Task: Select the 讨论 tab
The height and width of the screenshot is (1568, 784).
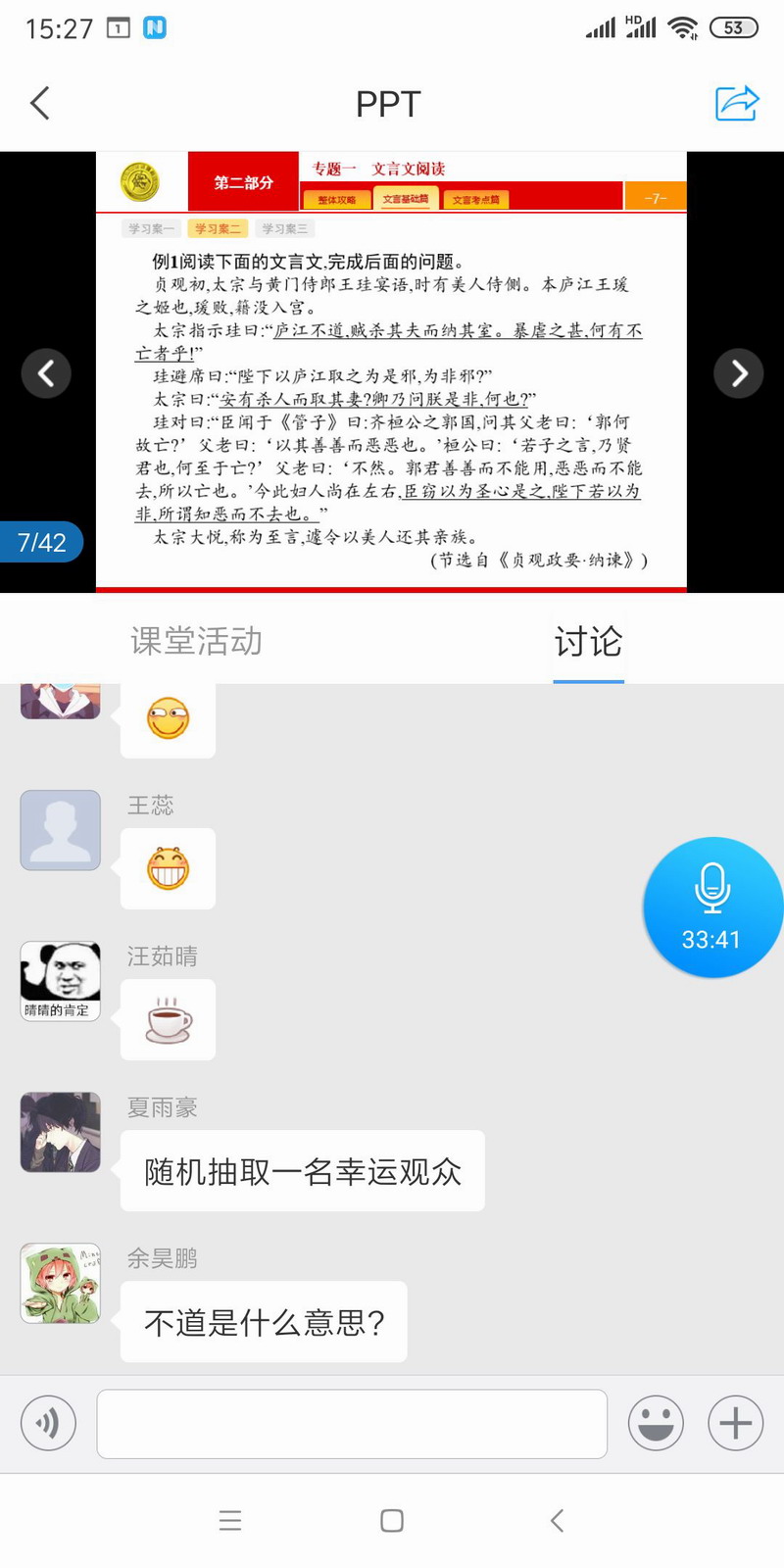Action: (x=588, y=641)
